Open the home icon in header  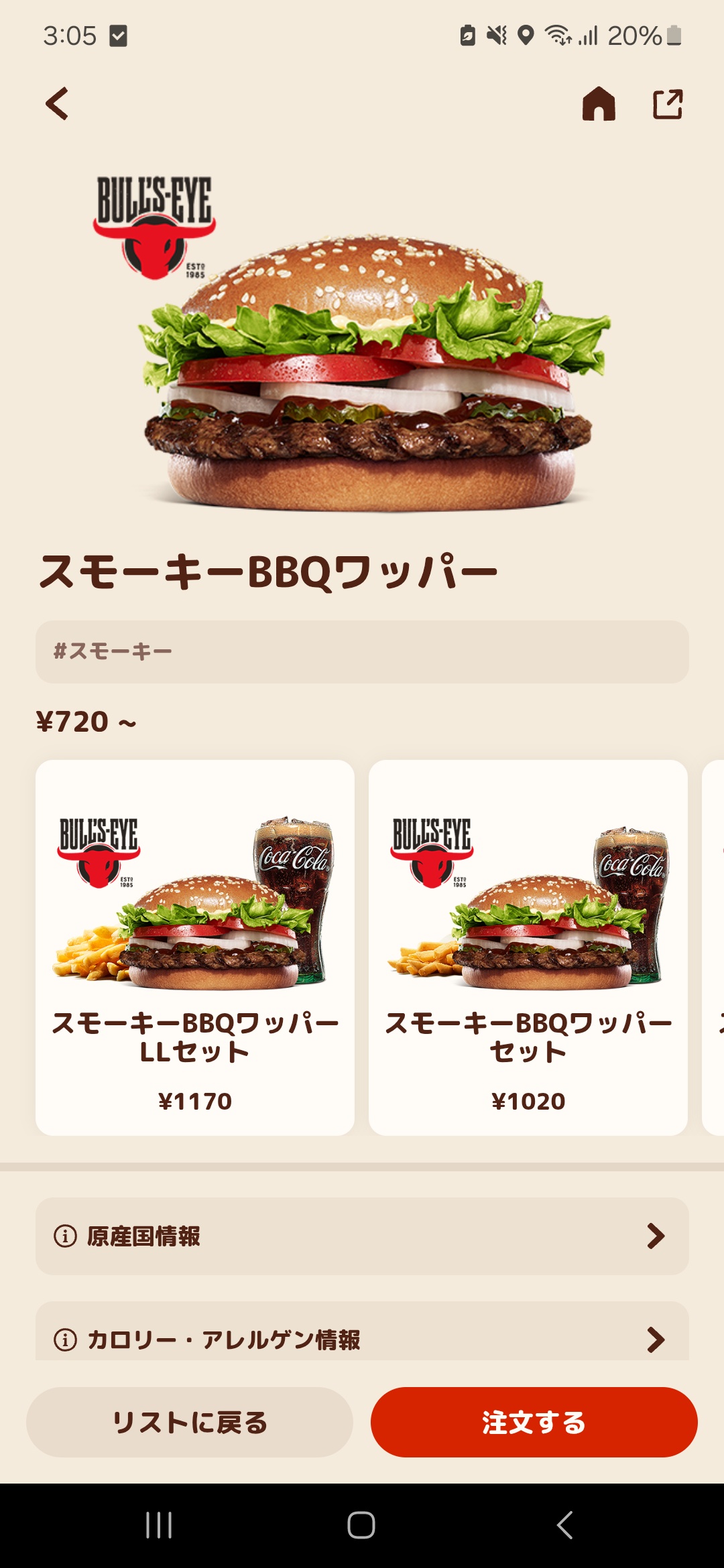pos(599,104)
